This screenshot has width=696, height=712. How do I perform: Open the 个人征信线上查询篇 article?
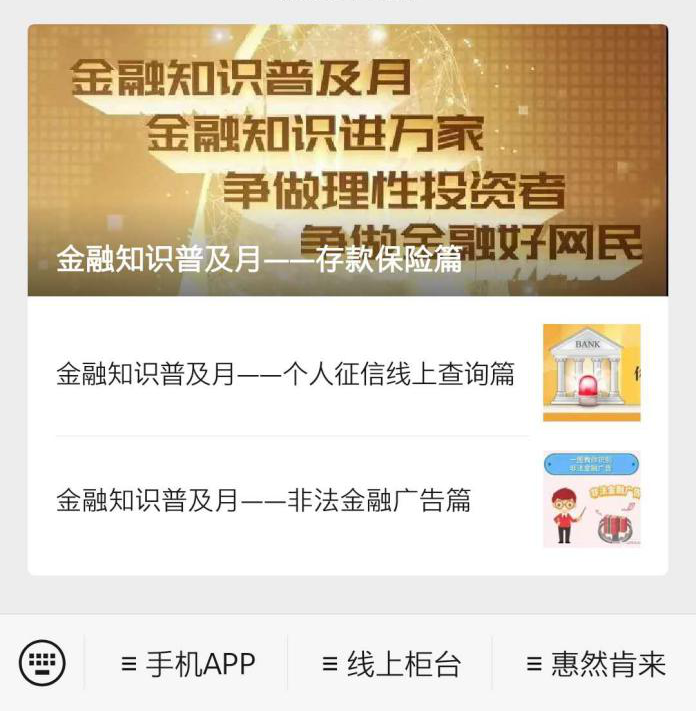pos(286,375)
